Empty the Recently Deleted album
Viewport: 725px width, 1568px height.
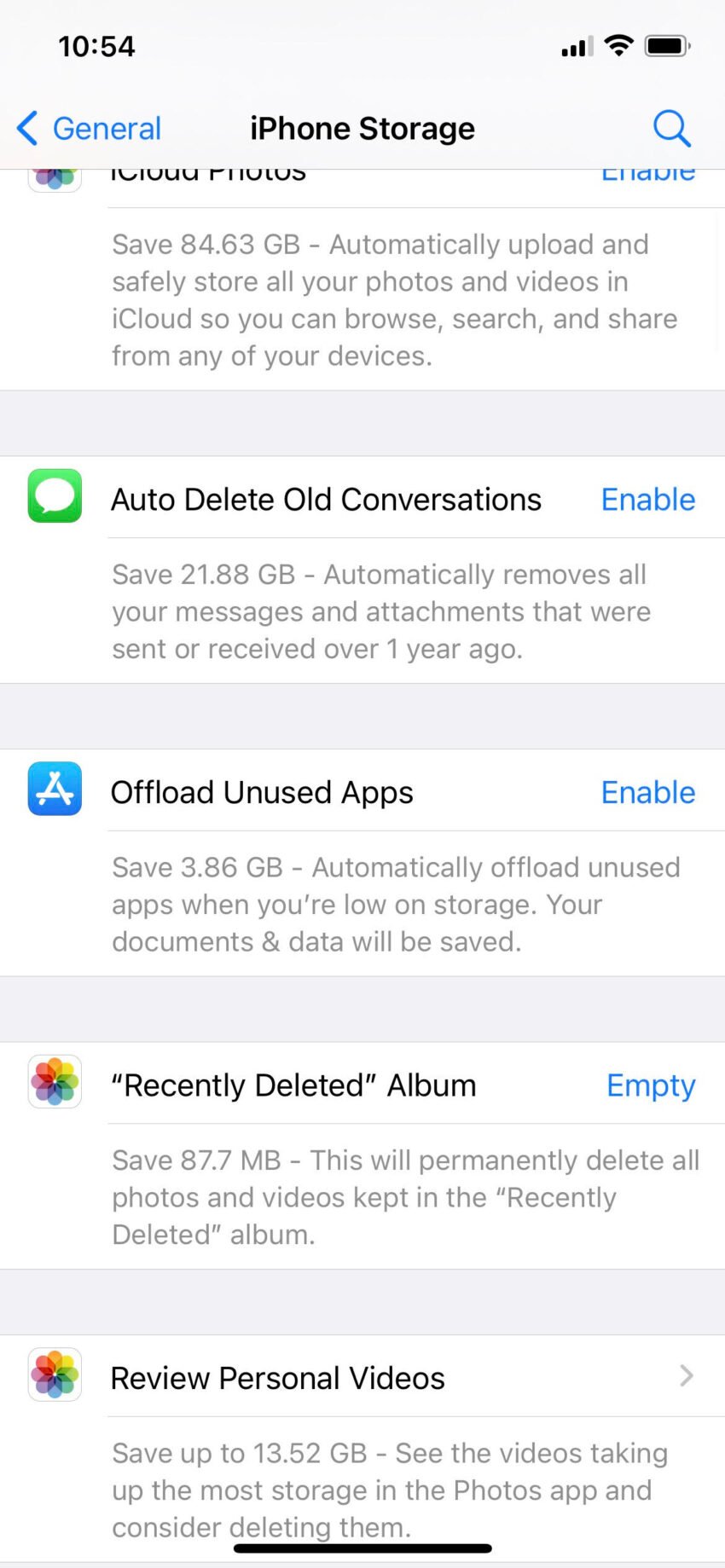click(651, 1085)
